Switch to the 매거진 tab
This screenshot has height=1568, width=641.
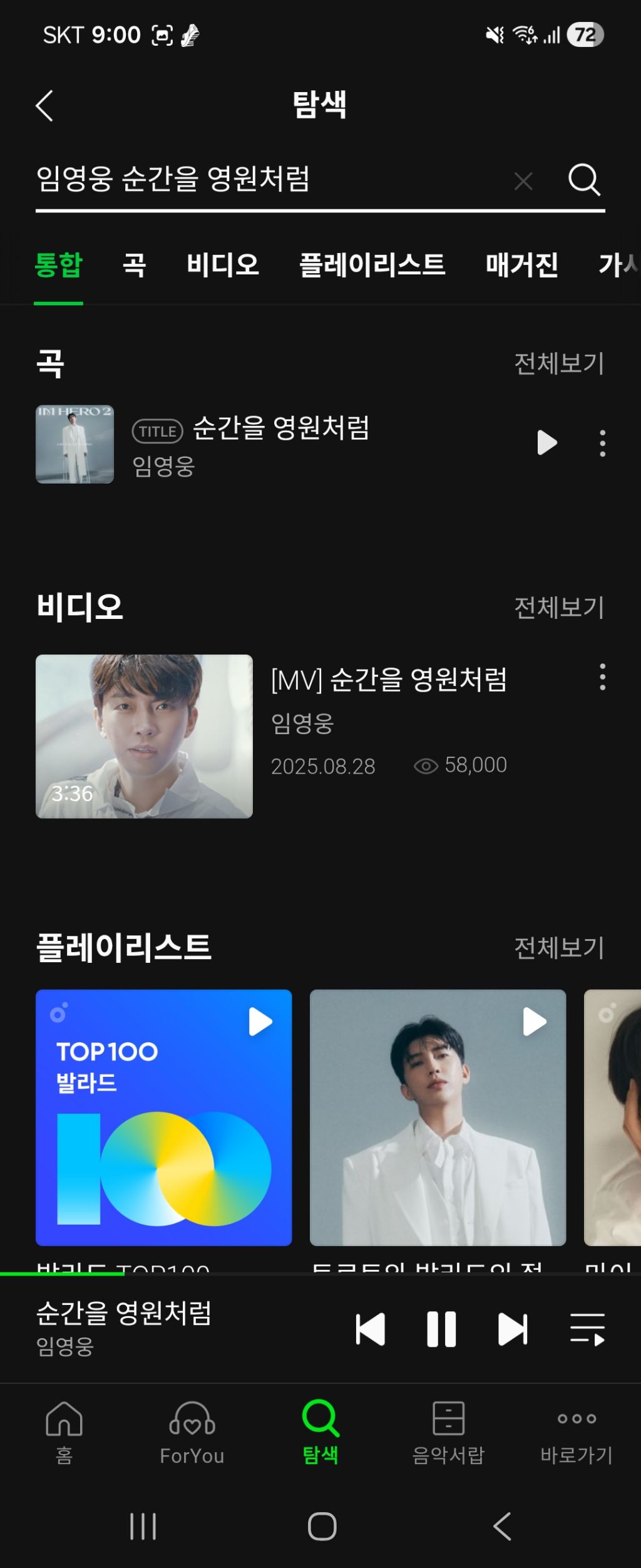tap(521, 265)
